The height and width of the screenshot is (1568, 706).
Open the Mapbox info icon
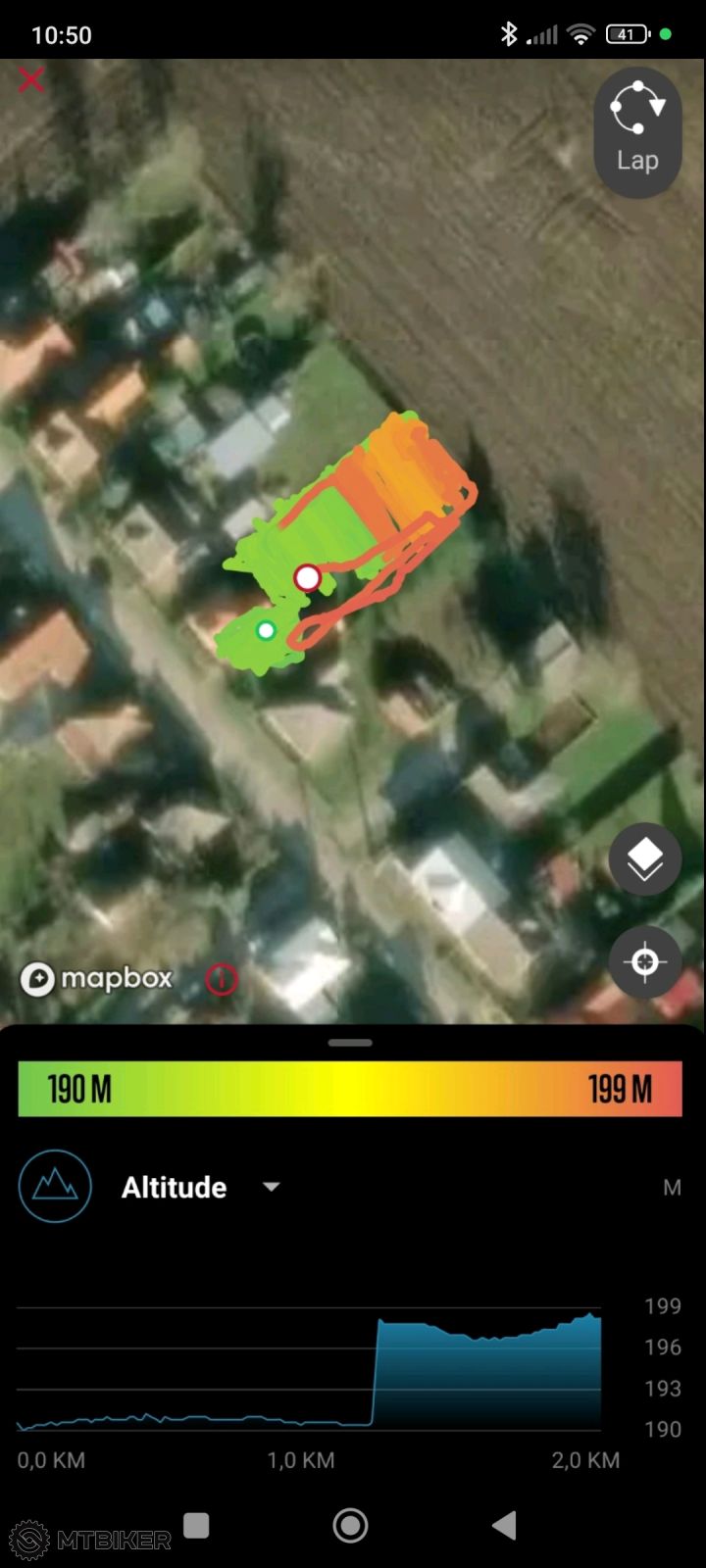coord(222,978)
